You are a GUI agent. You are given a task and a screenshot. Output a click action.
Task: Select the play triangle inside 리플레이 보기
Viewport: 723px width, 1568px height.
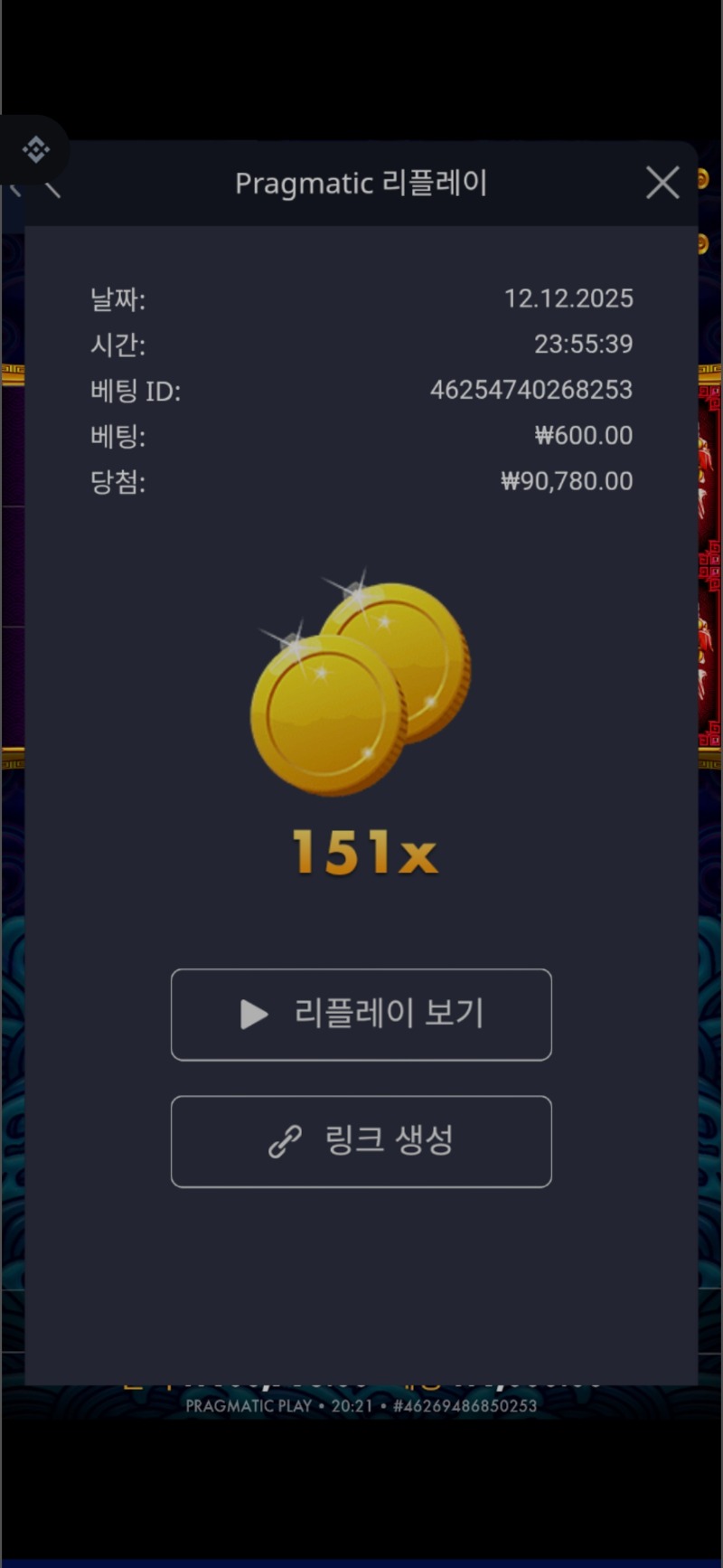pyautogui.click(x=253, y=1015)
